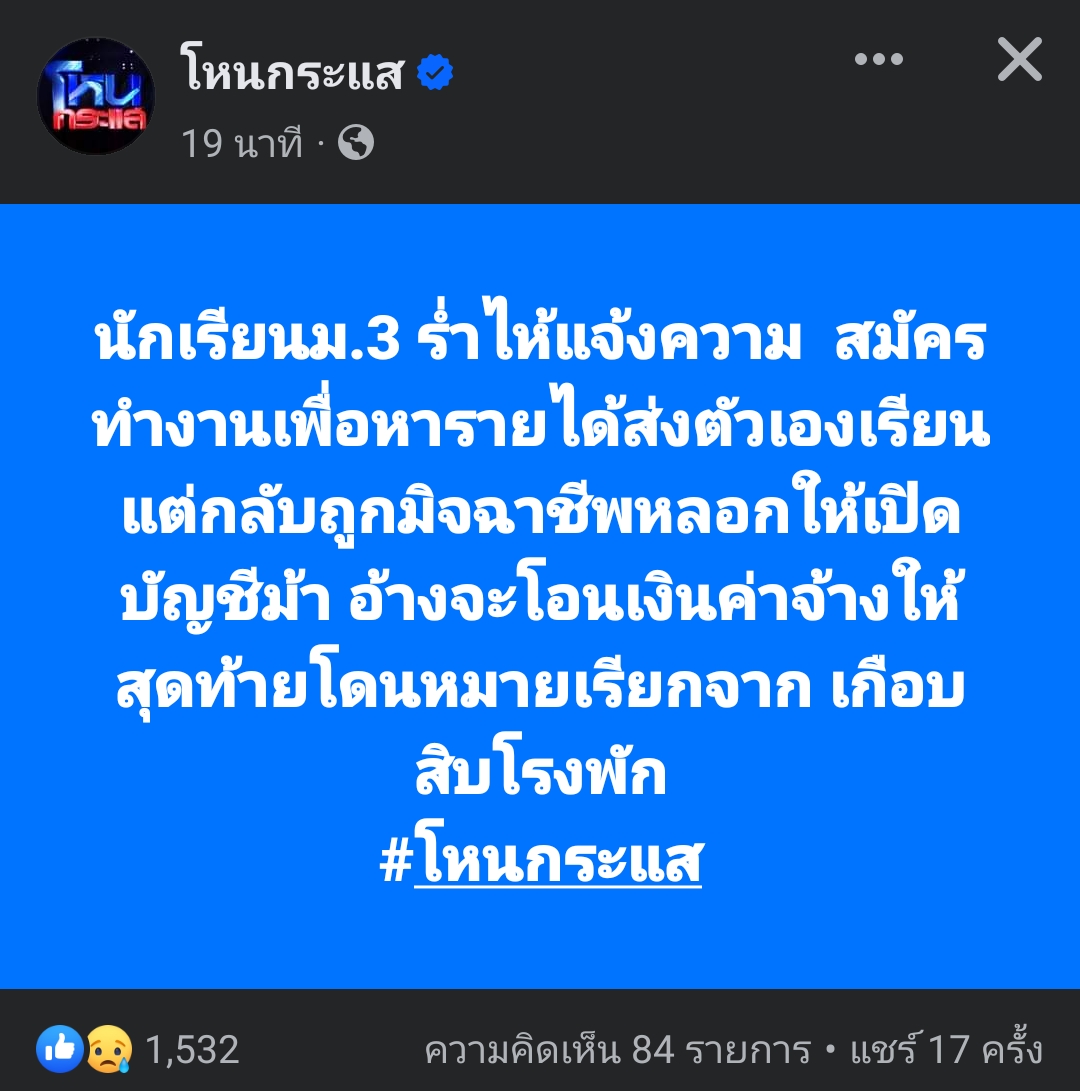The width and height of the screenshot is (1080, 1091).
Task: Open the 84 comments
Action: (x=617, y=1050)
